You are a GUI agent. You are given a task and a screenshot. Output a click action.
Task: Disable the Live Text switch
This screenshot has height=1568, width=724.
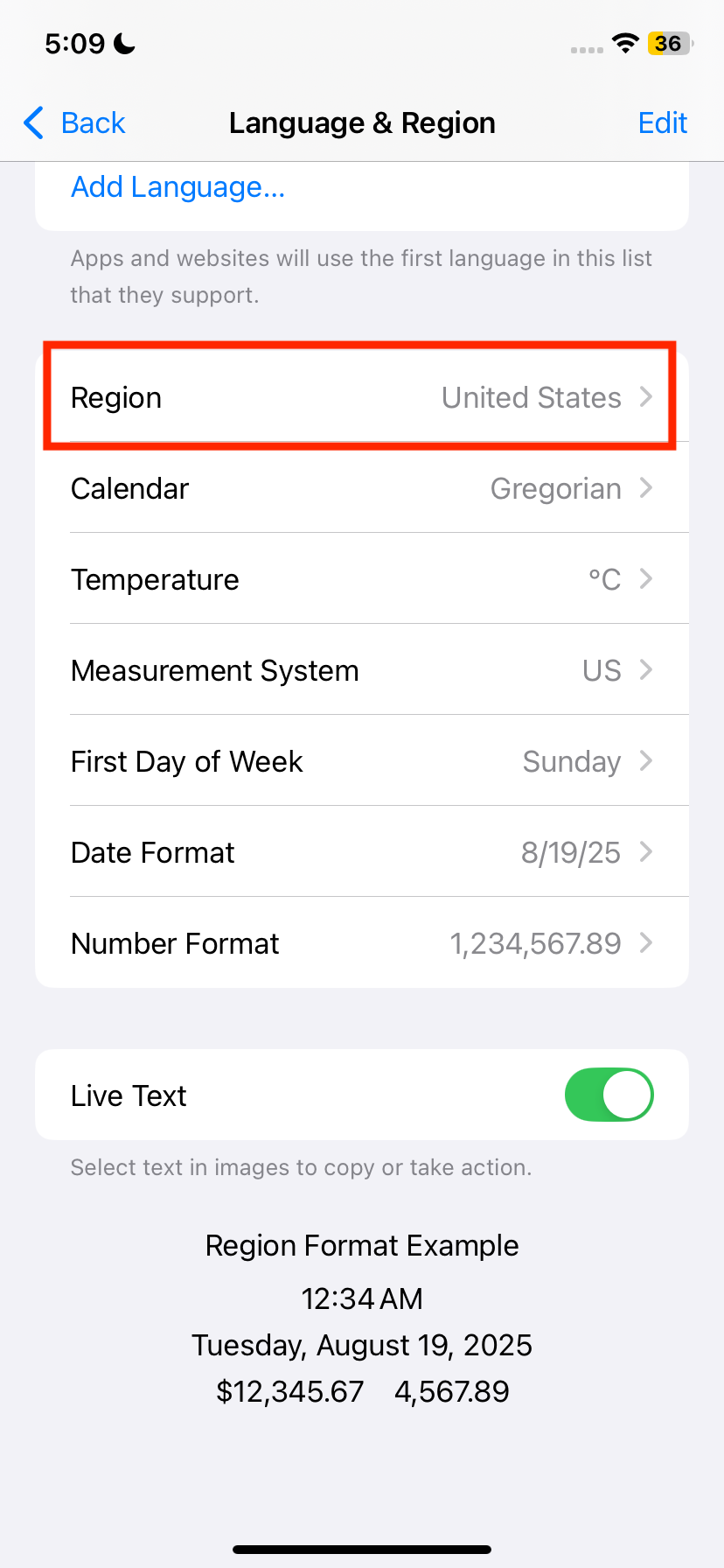pos(609,1095)
